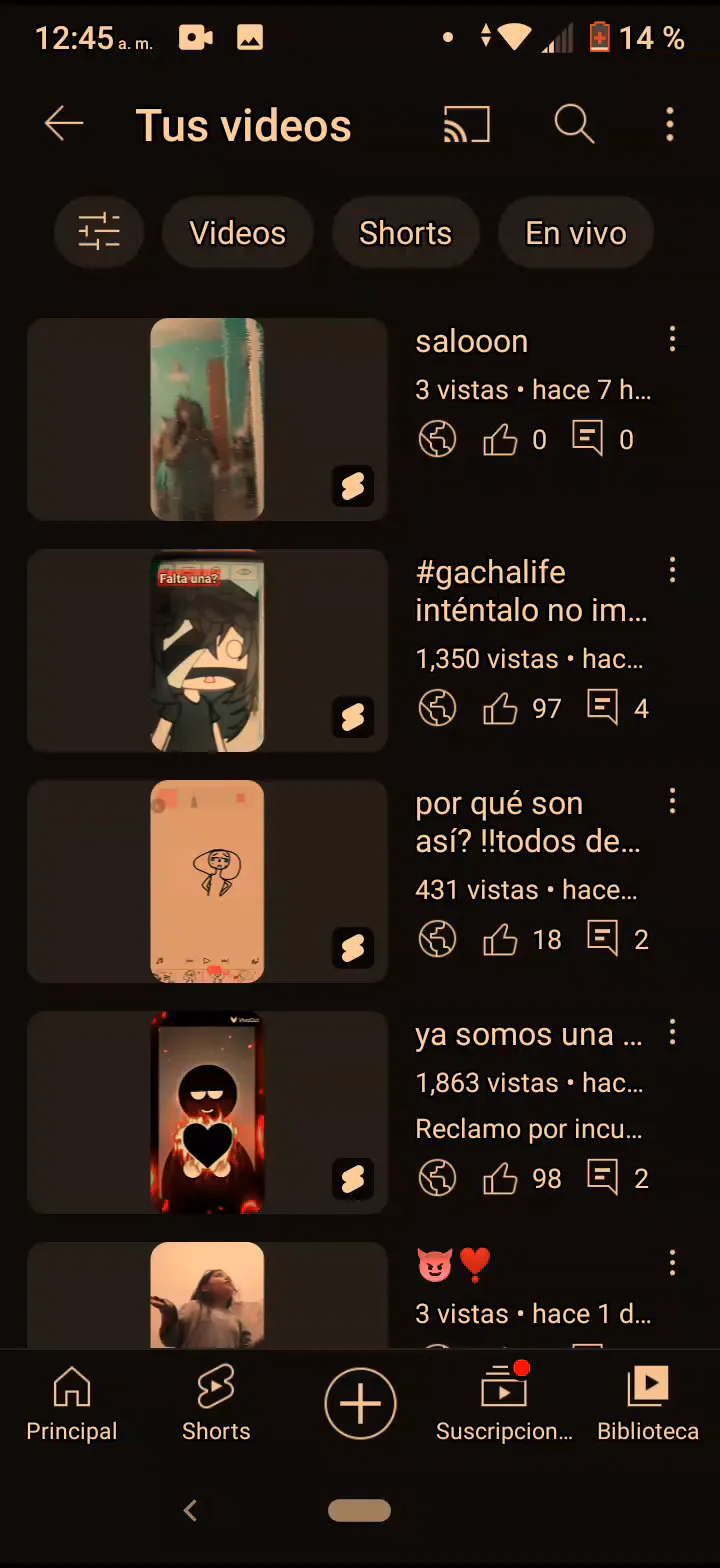This screenshot has height=1568, width=720.
Task: Open options for 'ya somos una' video
Action: pyautogui.click(x=672, y=1032)
